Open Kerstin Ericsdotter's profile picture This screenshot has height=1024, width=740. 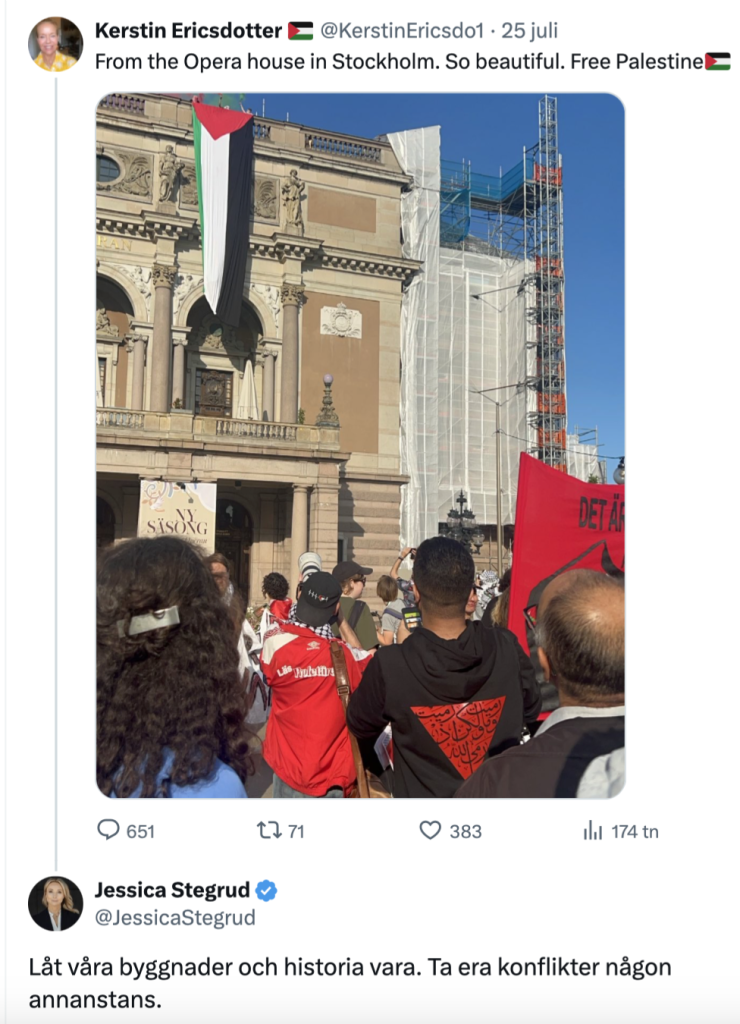[x=55, y=45]
